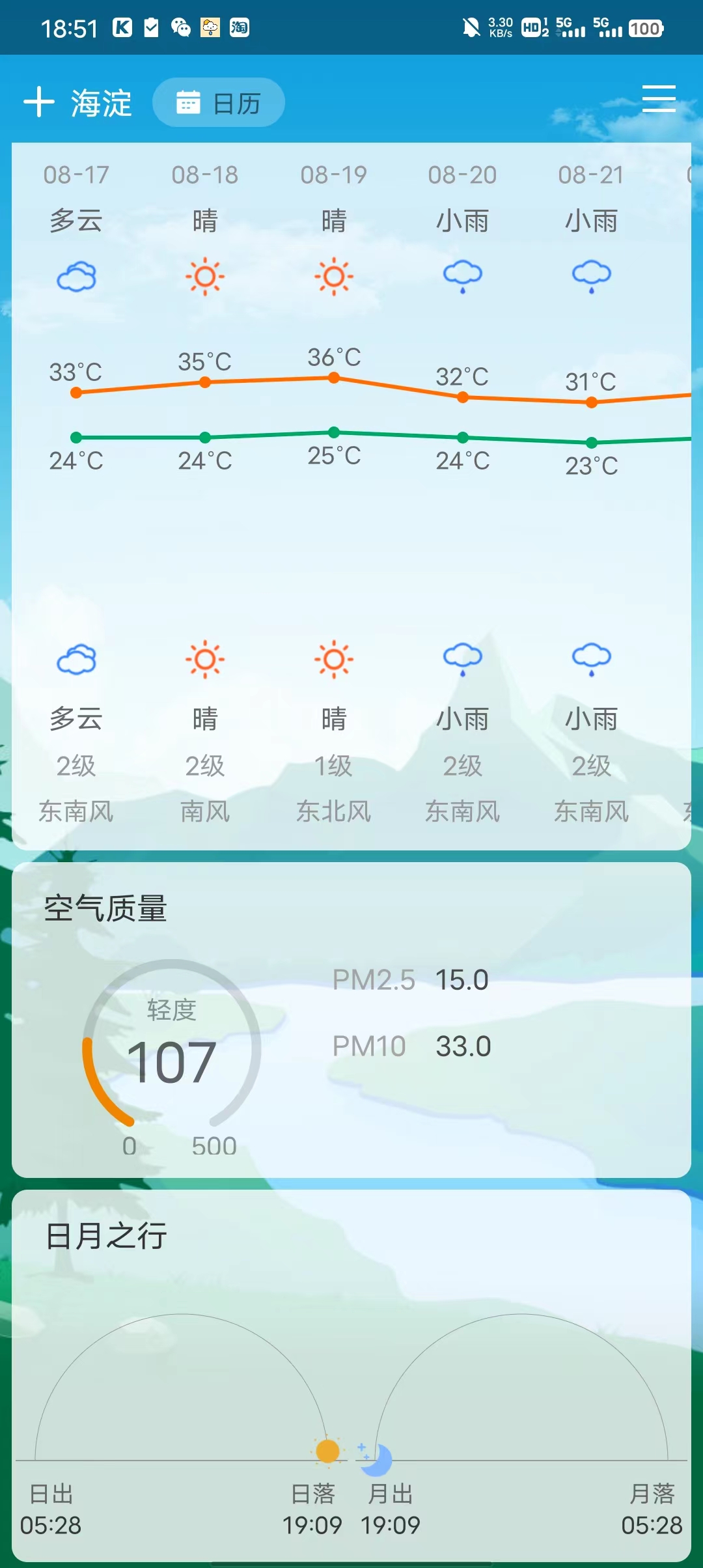Select 东北风 wind direction under 08-19
The width and height of the screenshot is (703, 1568).
coord(333,811)
